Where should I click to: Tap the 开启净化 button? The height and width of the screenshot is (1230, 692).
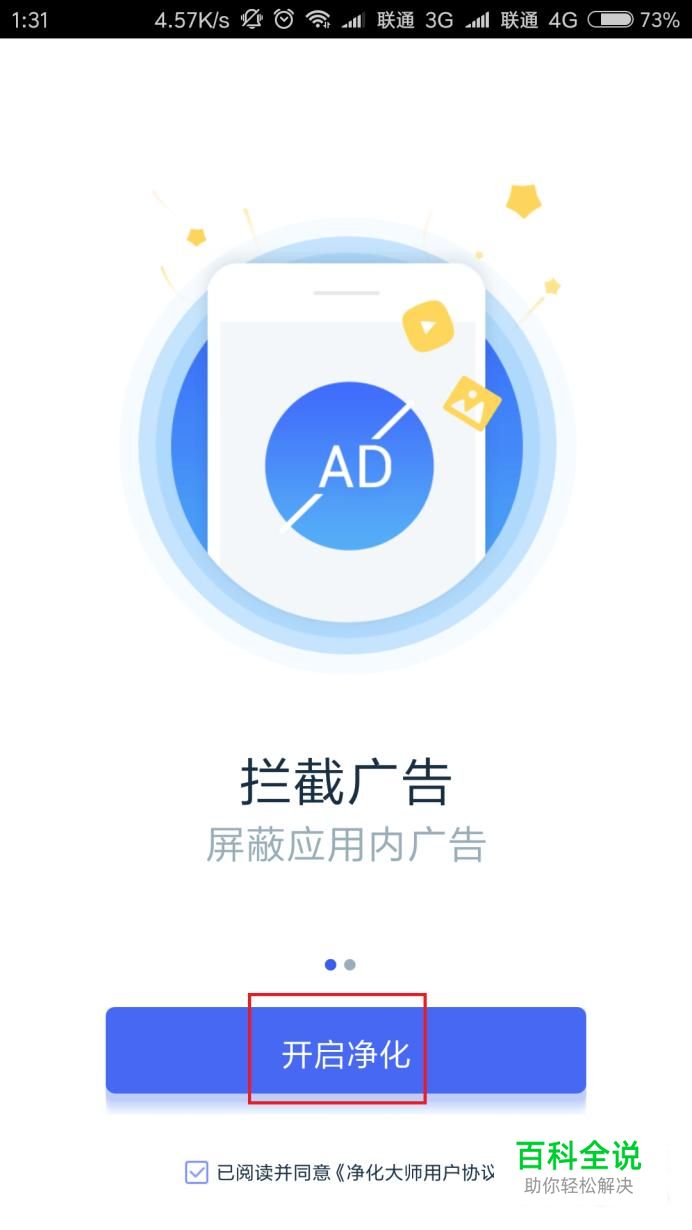tap(345, 1051)
